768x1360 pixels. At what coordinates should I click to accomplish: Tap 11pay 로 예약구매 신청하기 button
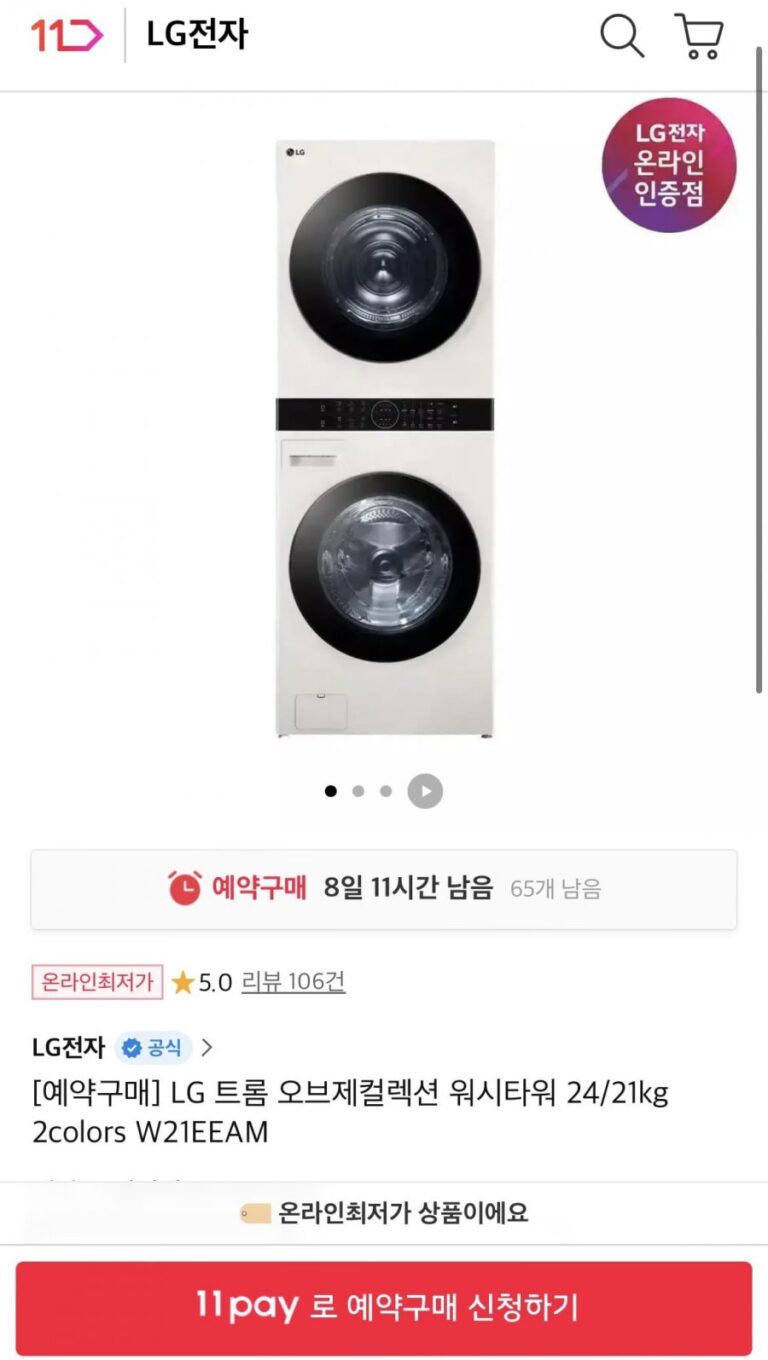tap(384, 1307)
